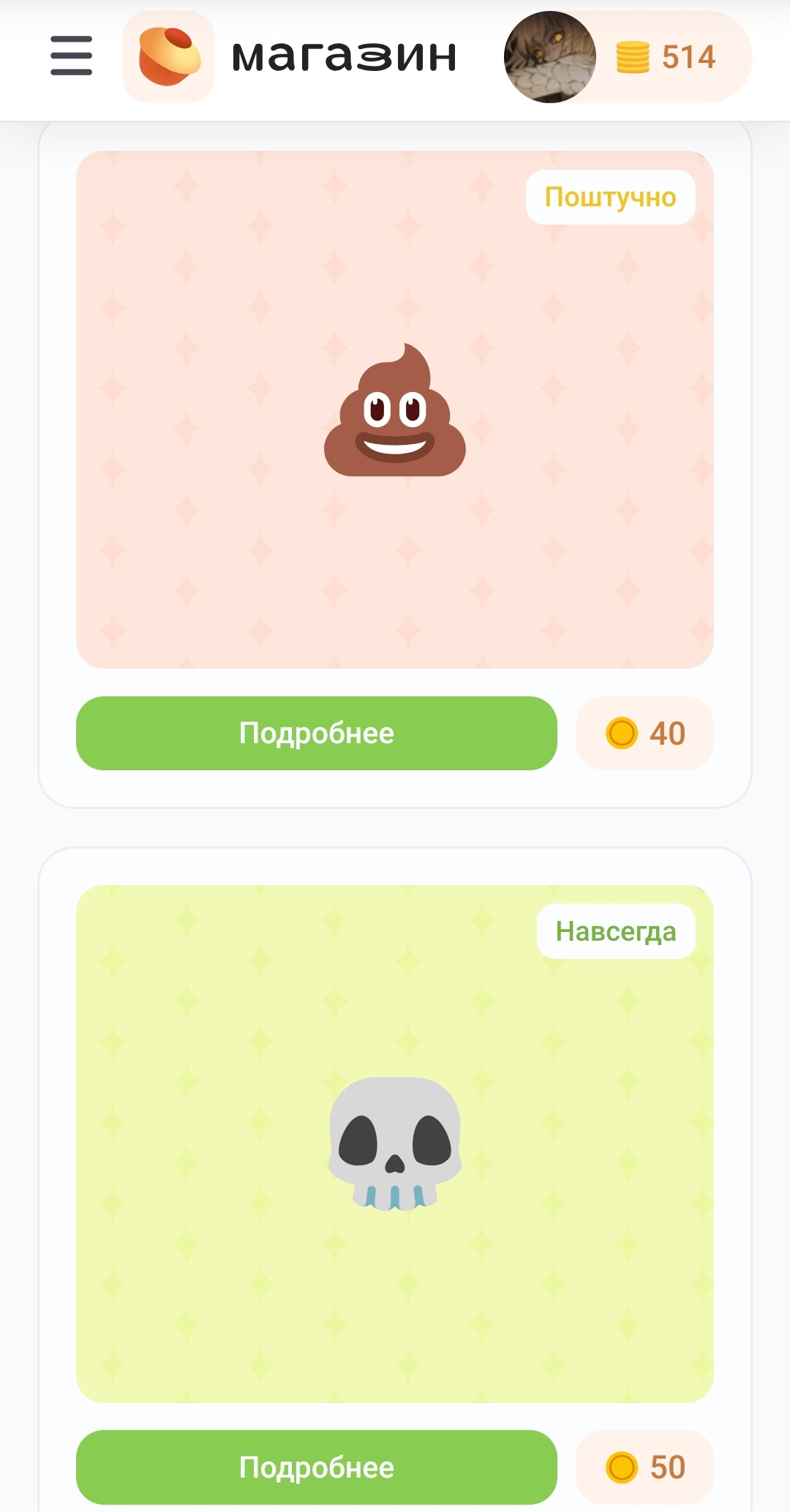
Task: Open the hamburger menu
Action: click(71, 56)
